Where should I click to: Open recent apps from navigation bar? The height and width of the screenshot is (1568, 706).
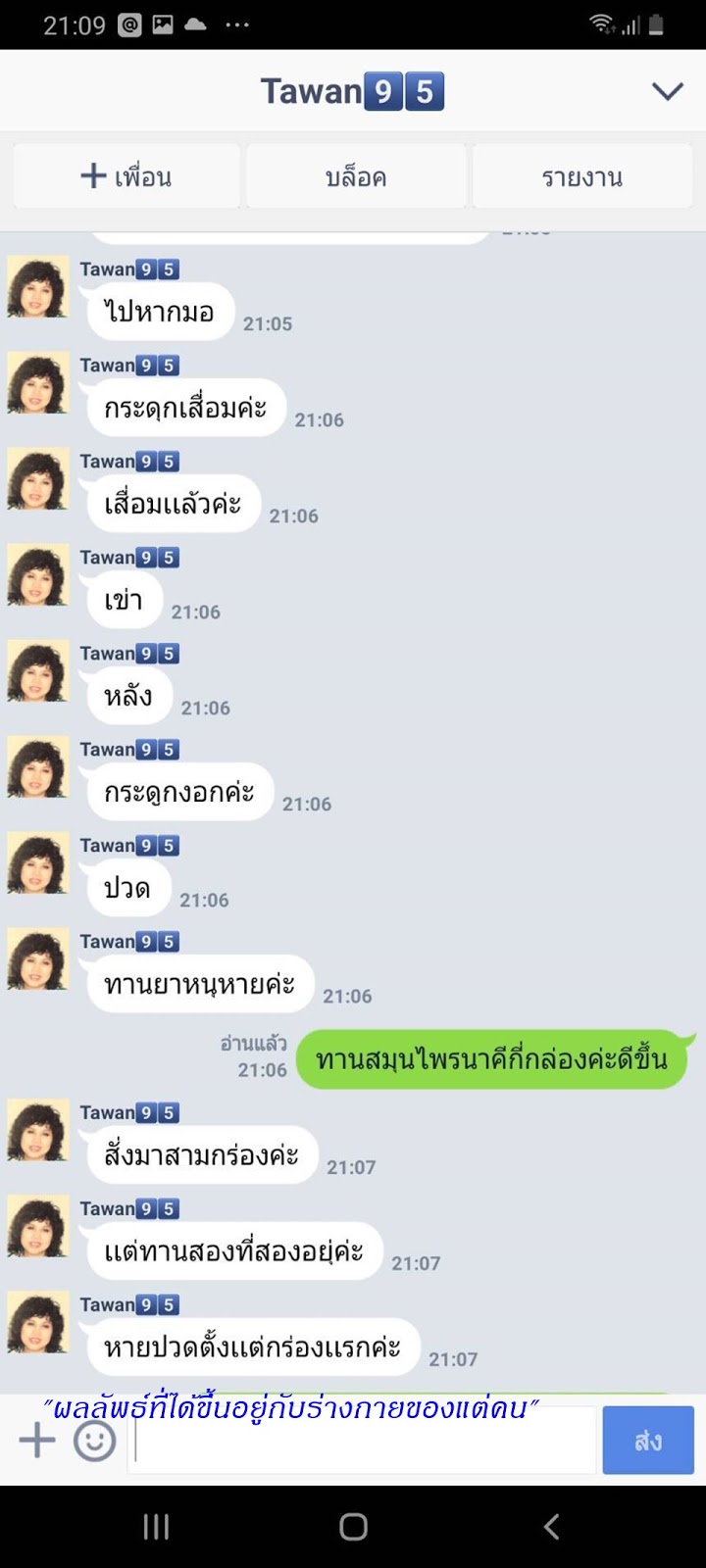point(156,1526)
